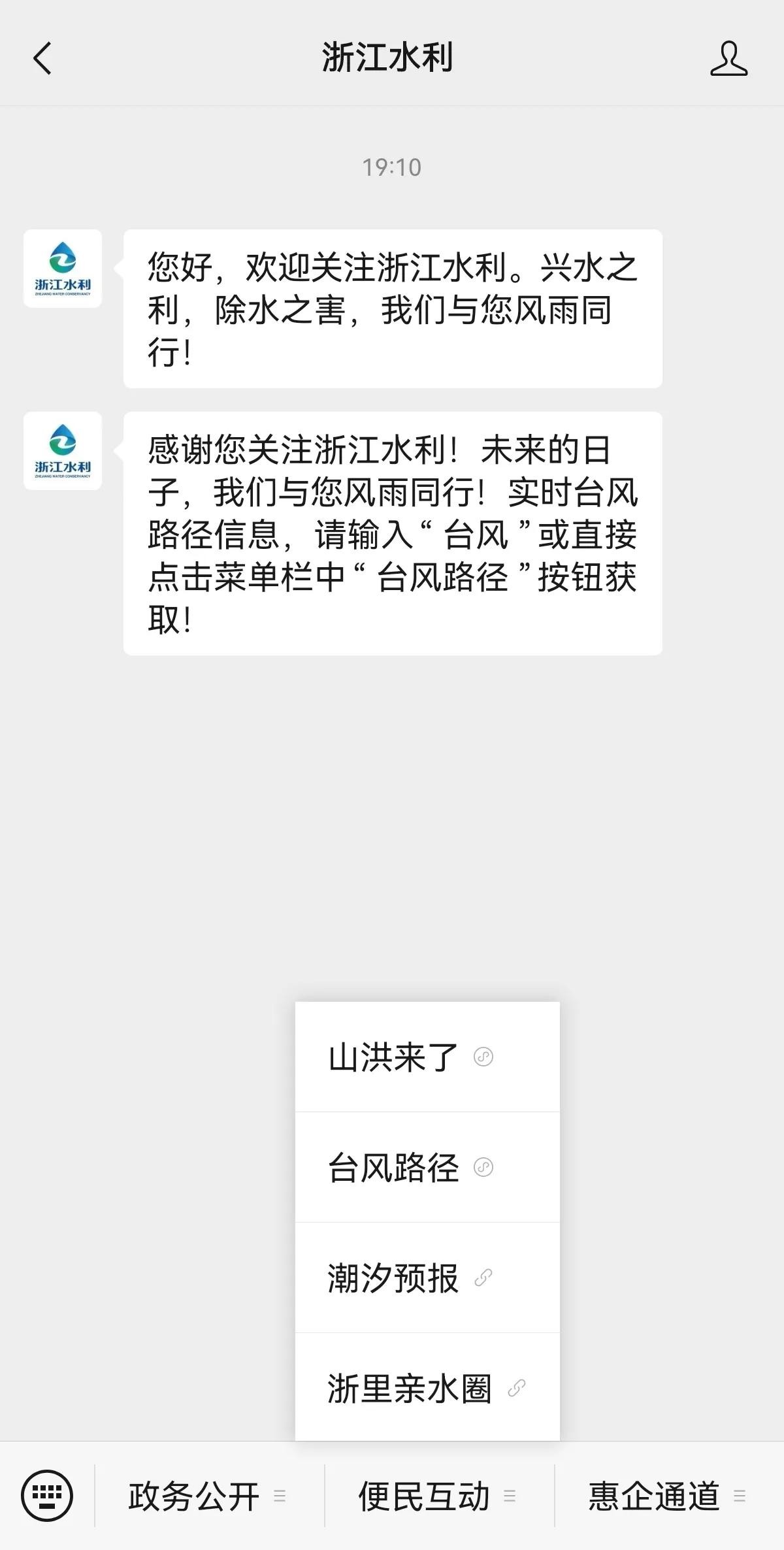Open 浙里亲水圈 from the menu
The image size is (784, 1550).
[x=427, y=1387]
